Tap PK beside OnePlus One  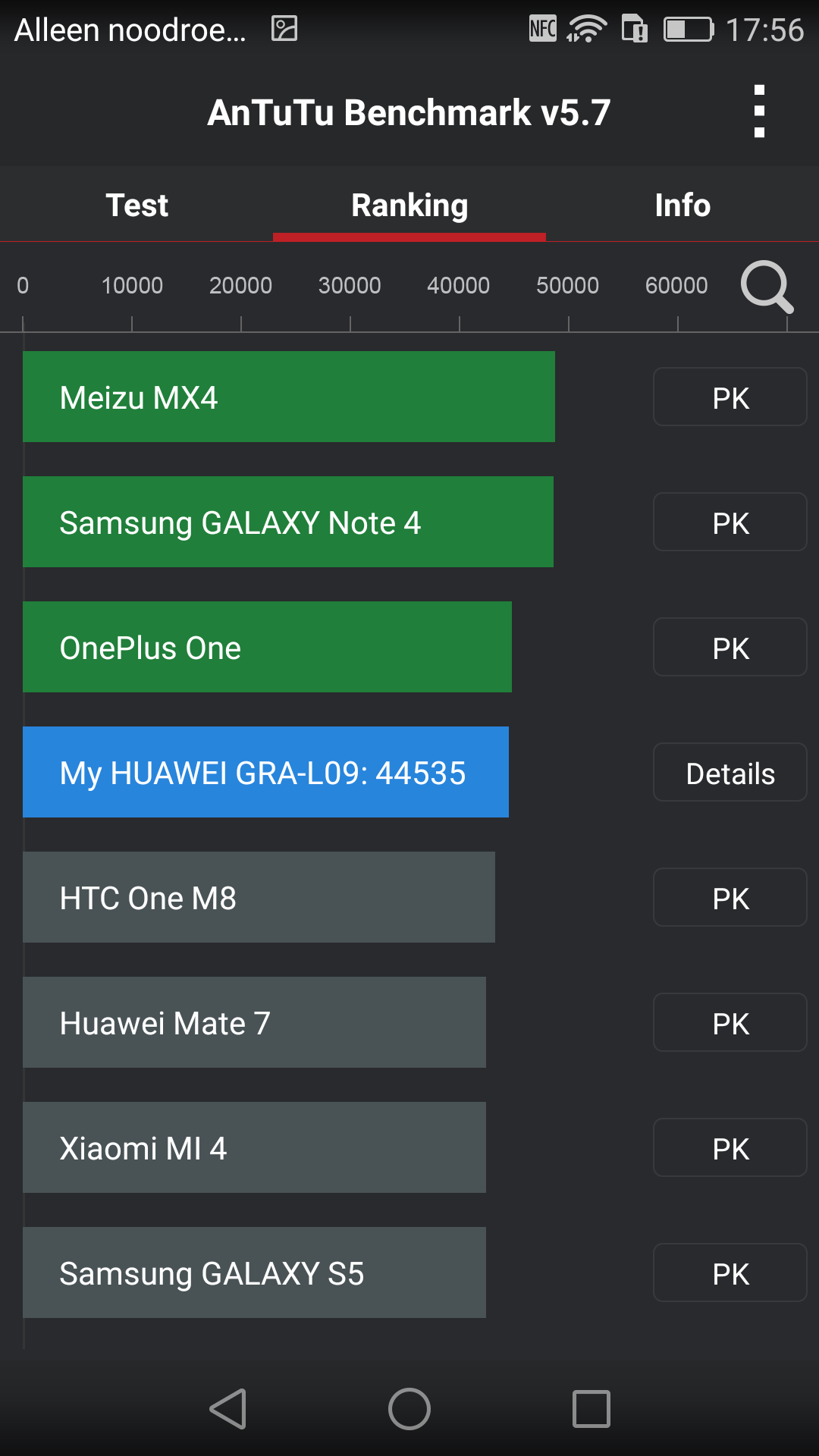click(x=730, y=647)
